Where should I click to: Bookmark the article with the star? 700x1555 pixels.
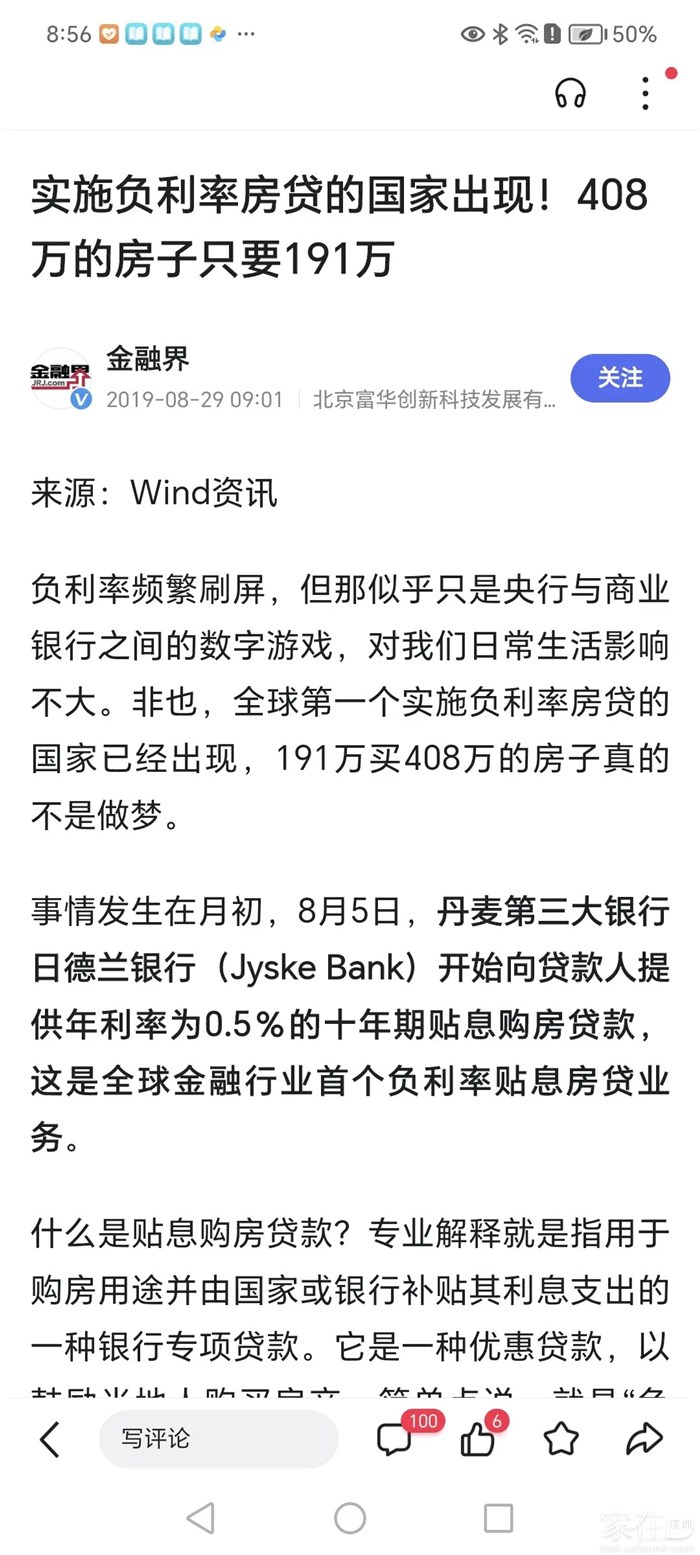pos(561,1439)
